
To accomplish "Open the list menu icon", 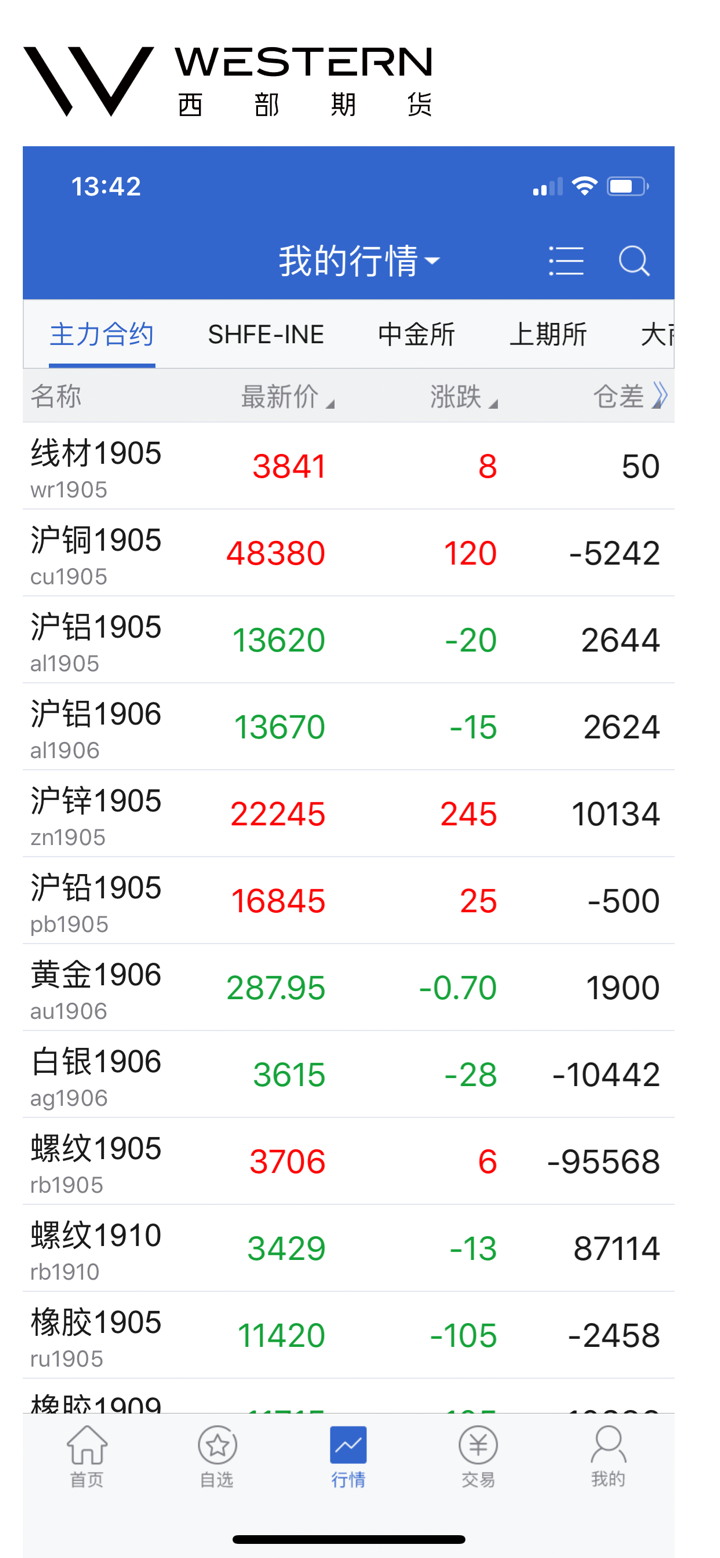I will [x=566, y=262].
